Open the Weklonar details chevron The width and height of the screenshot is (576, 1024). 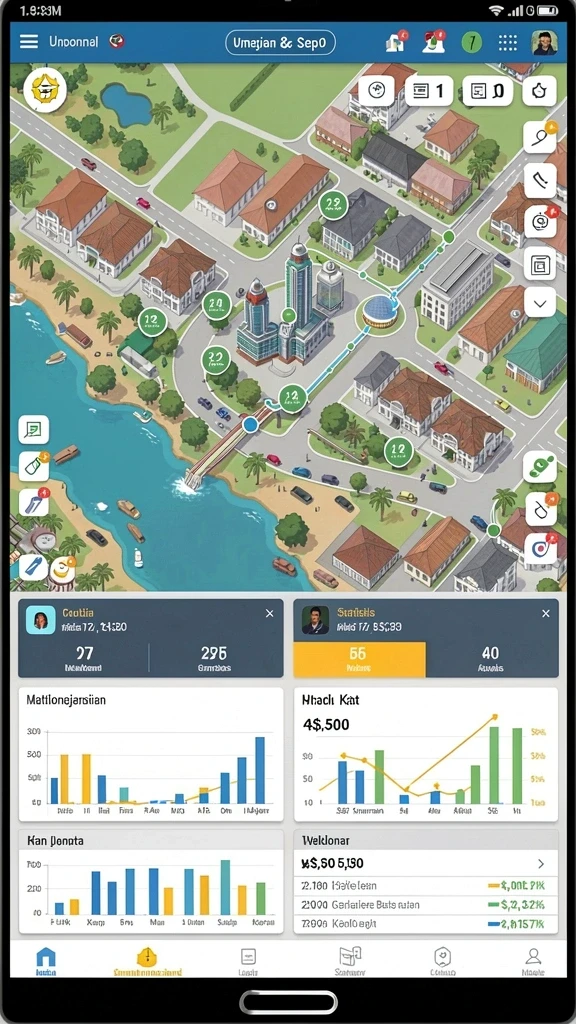coord(541,863)
